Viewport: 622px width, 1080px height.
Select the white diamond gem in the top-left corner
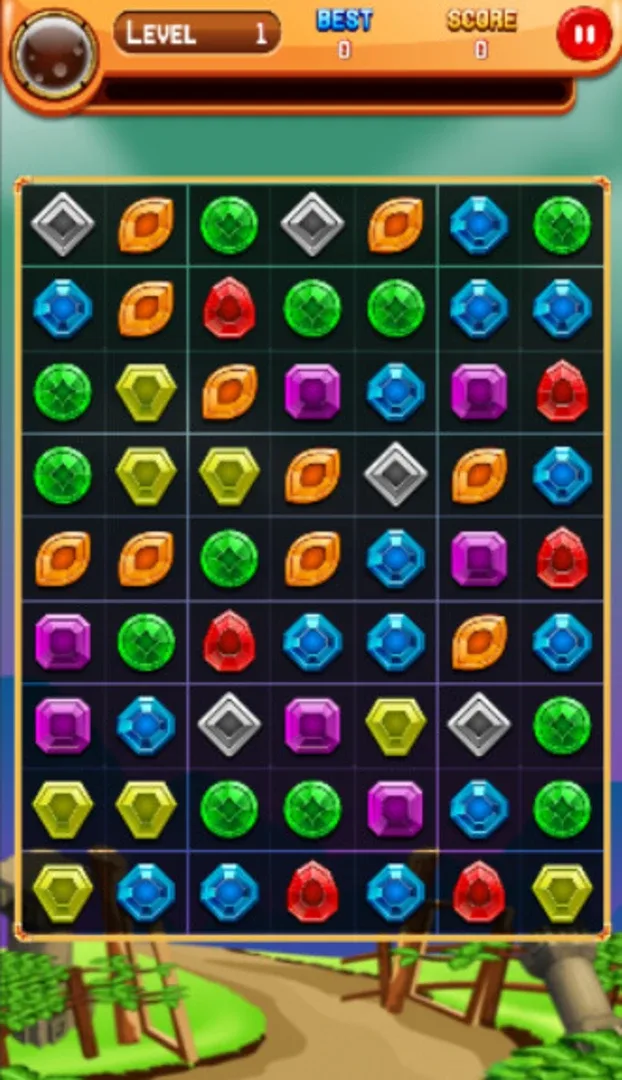(62, 224)
